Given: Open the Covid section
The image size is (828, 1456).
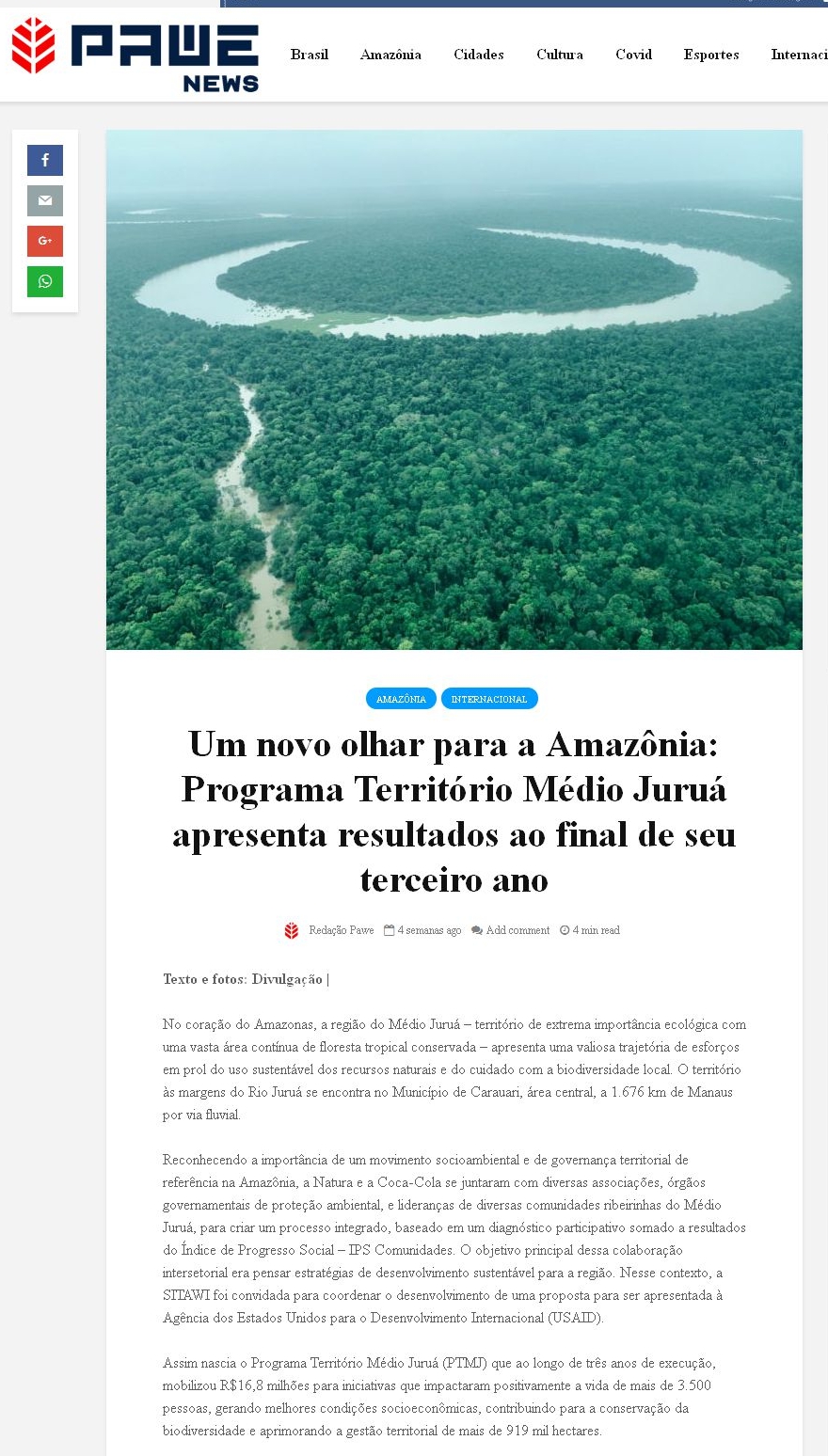Looking at the screenshot, I should (x=634, y=55).
